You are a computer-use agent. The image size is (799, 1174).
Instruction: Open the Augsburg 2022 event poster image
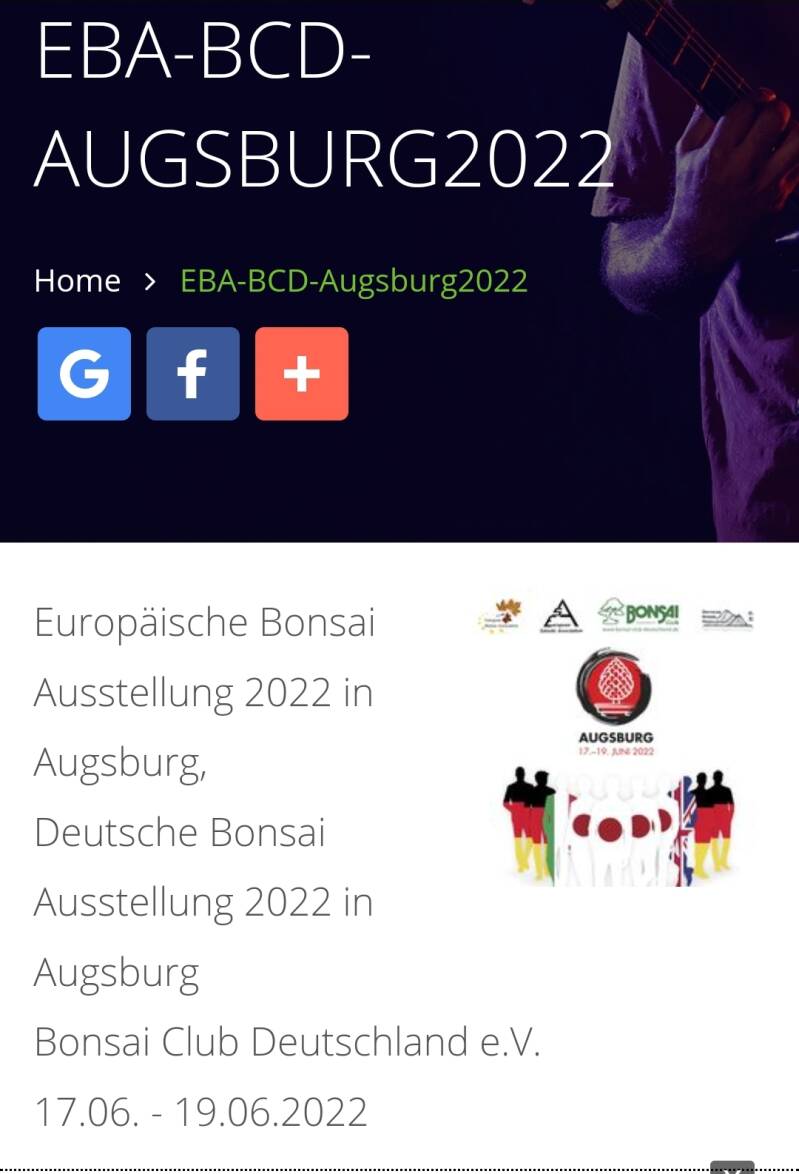(616, 741)
